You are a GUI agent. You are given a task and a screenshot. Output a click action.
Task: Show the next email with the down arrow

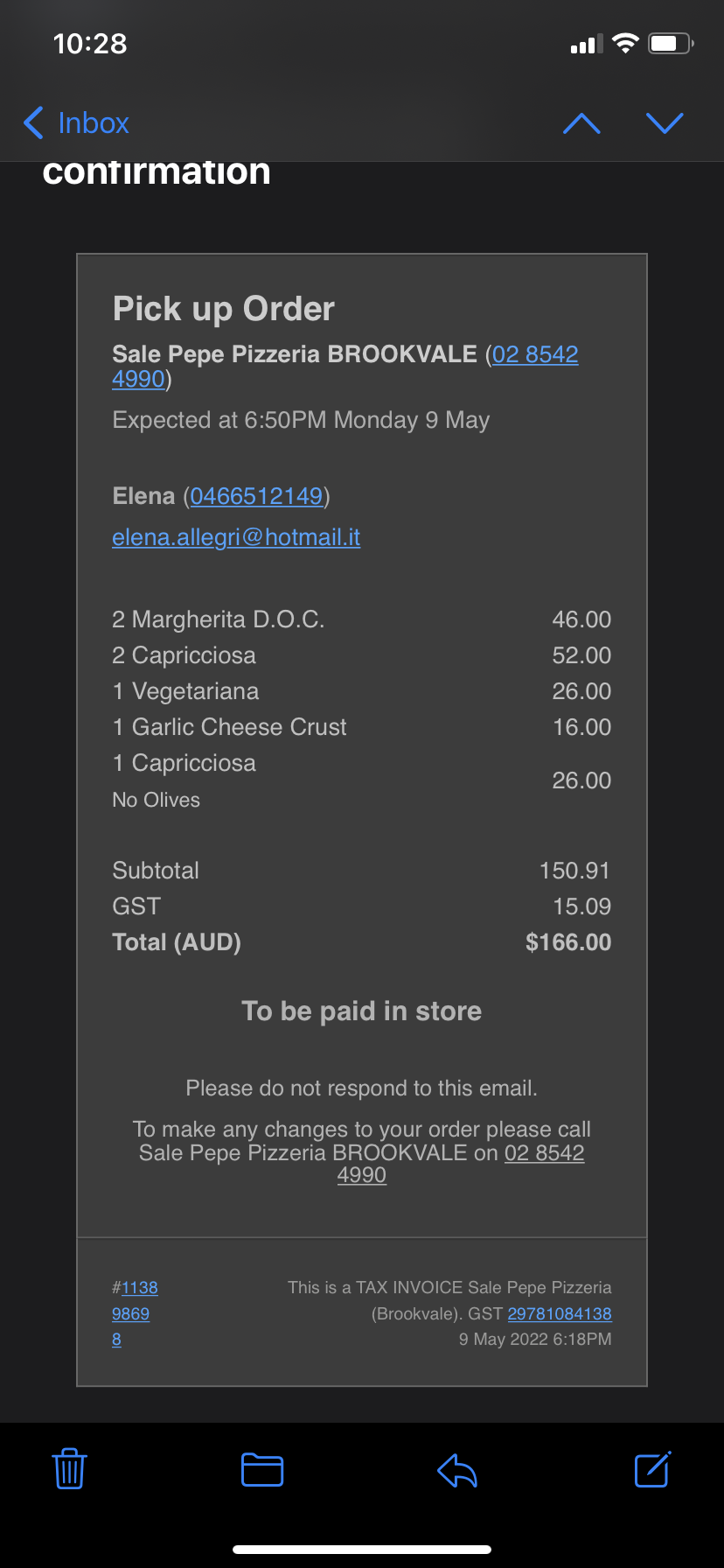point(665,123)
